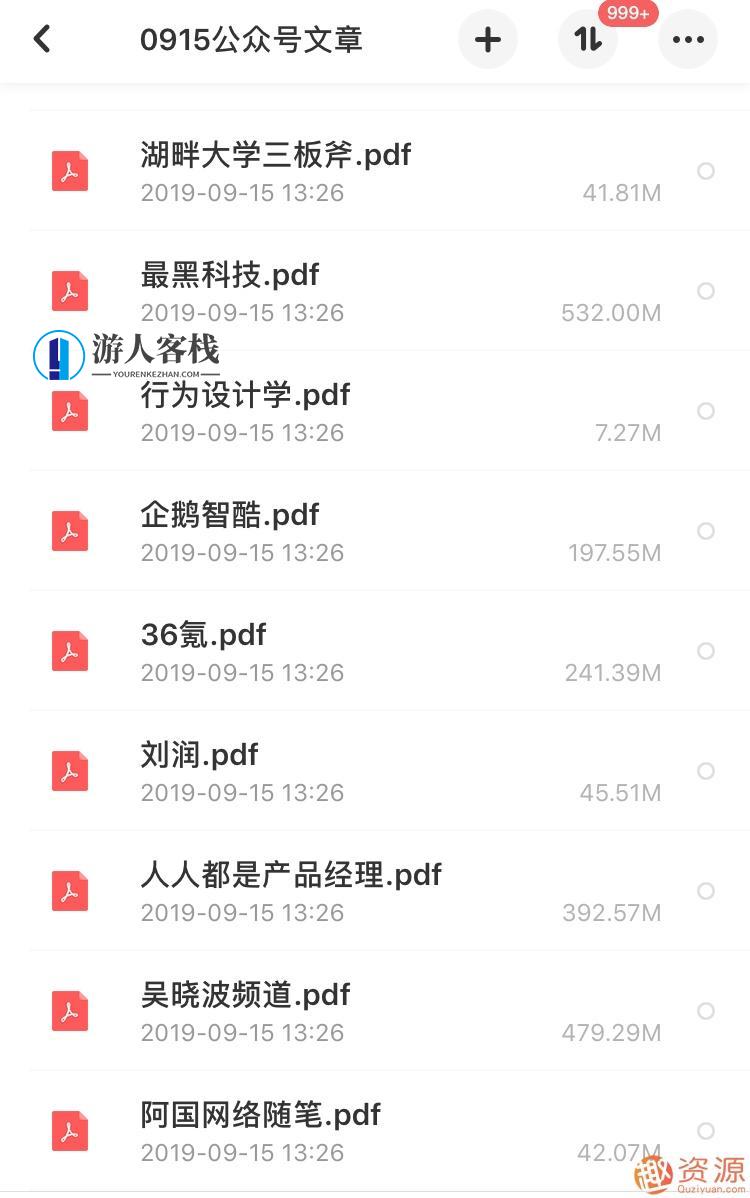Select the checkbox for 湖畔大学三板斧.pdf
This screenshot has height=1198, width=750.
pos(707,171)
